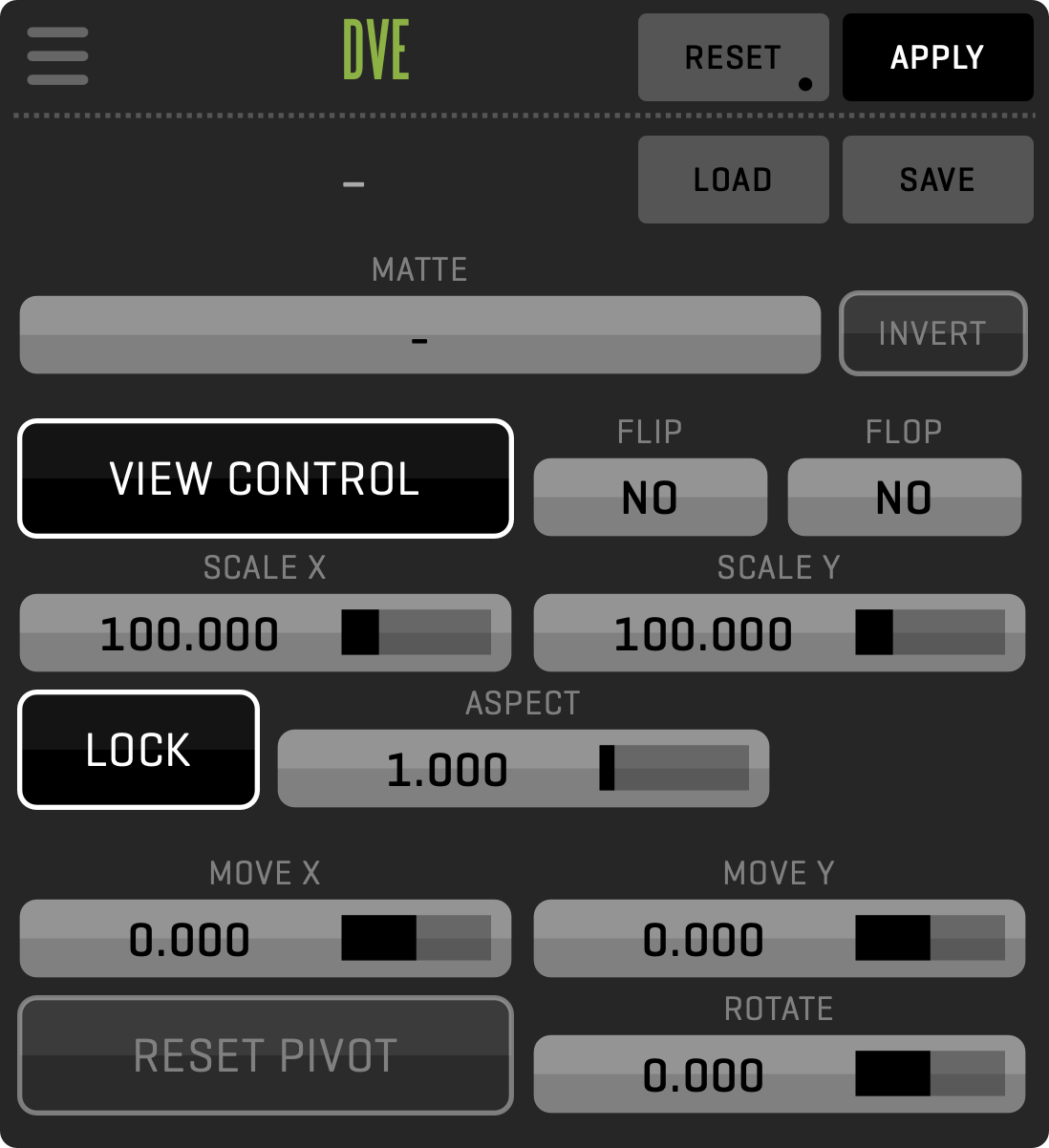Screen dimensions: 1049x1148
Task: Toggle the INVERT matte option
Action: (932, 333)
